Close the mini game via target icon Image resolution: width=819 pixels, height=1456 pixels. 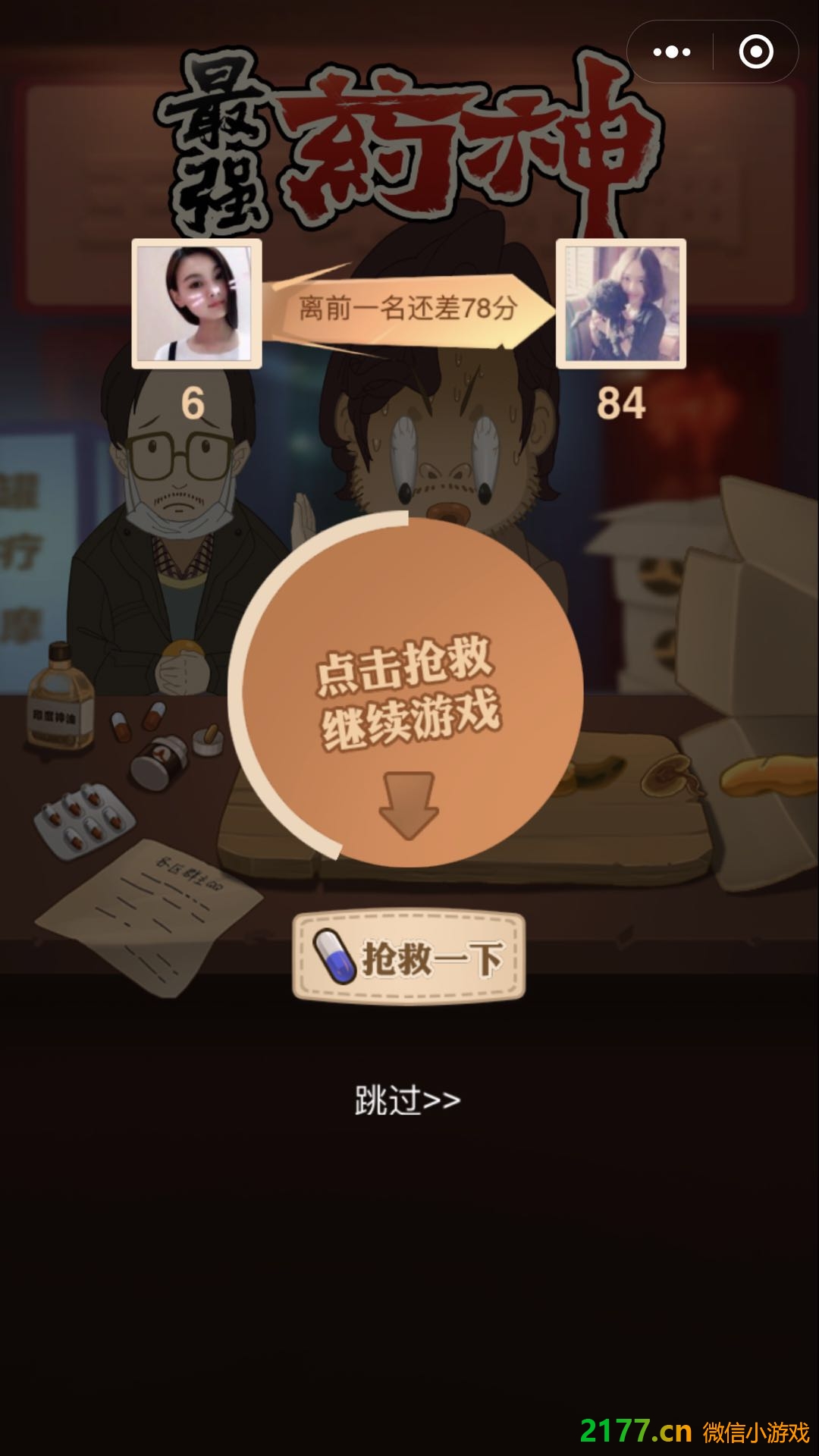pyautogui.click(x=755, y=52)
